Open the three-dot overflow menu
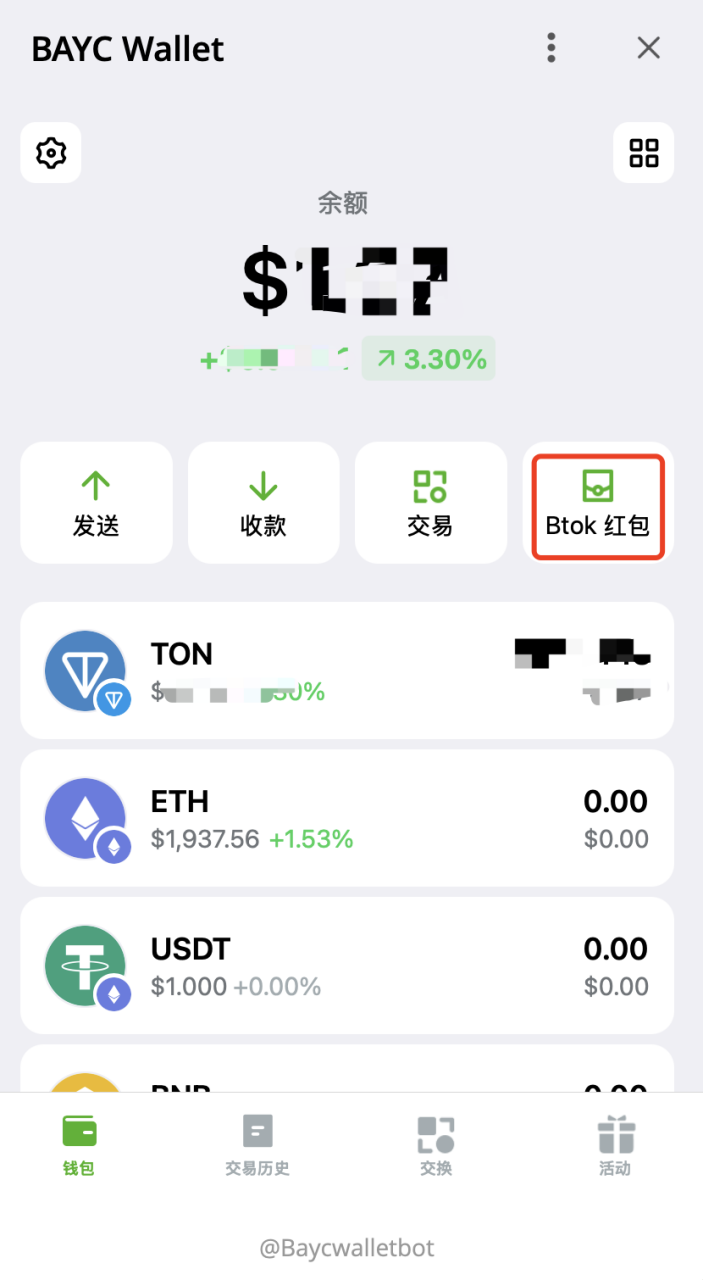 tap(551, 48)
